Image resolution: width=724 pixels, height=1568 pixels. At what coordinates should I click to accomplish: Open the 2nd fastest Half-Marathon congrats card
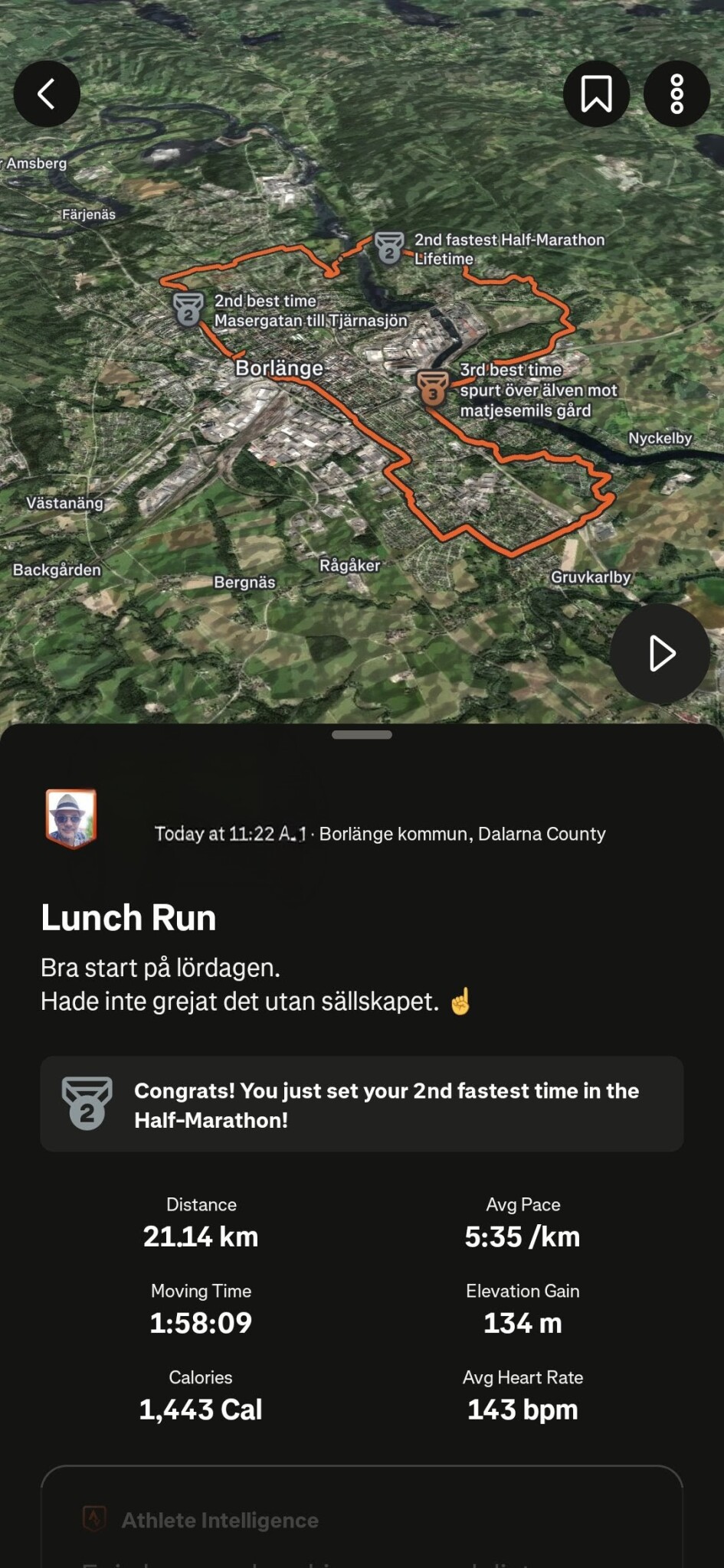(362, 1104)
